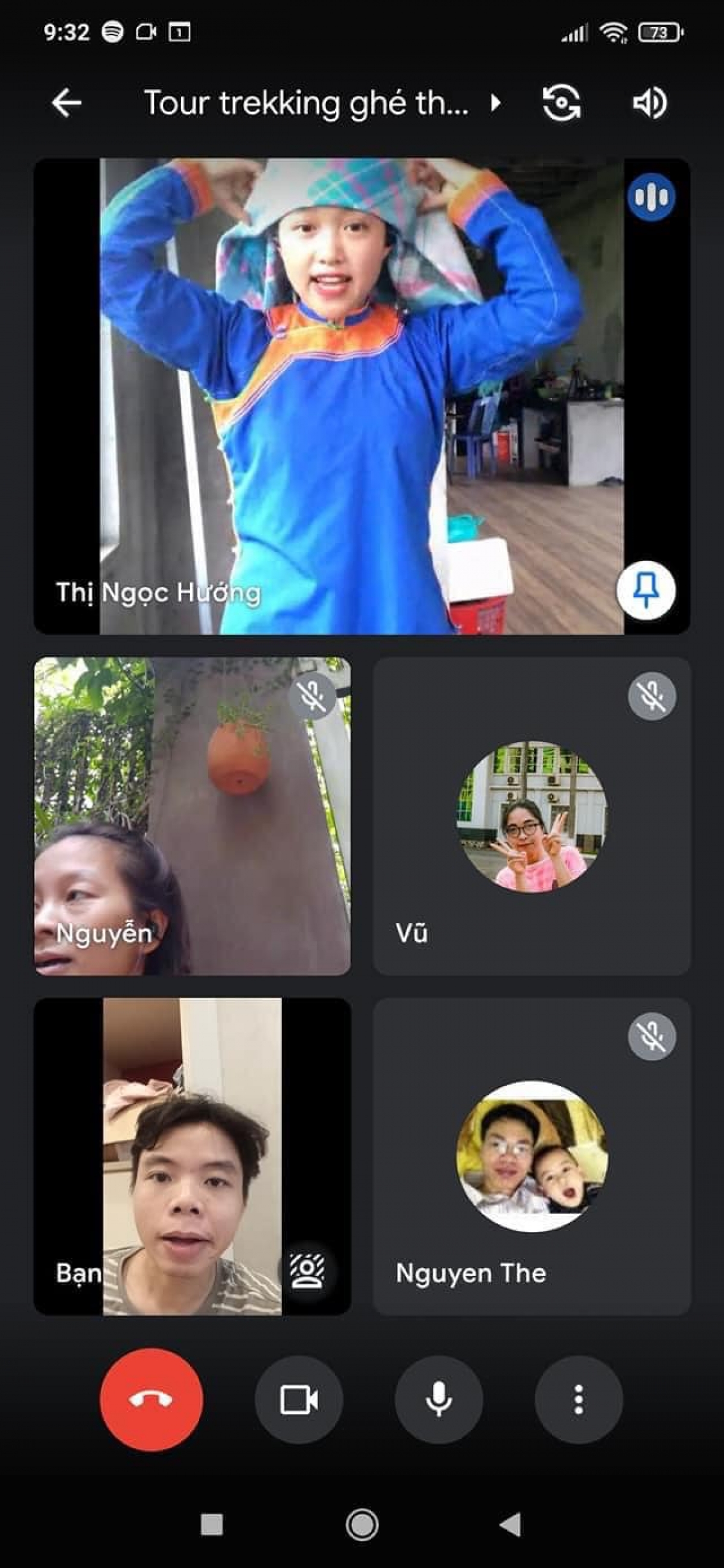Go to the system home screen

(361, 1525)
